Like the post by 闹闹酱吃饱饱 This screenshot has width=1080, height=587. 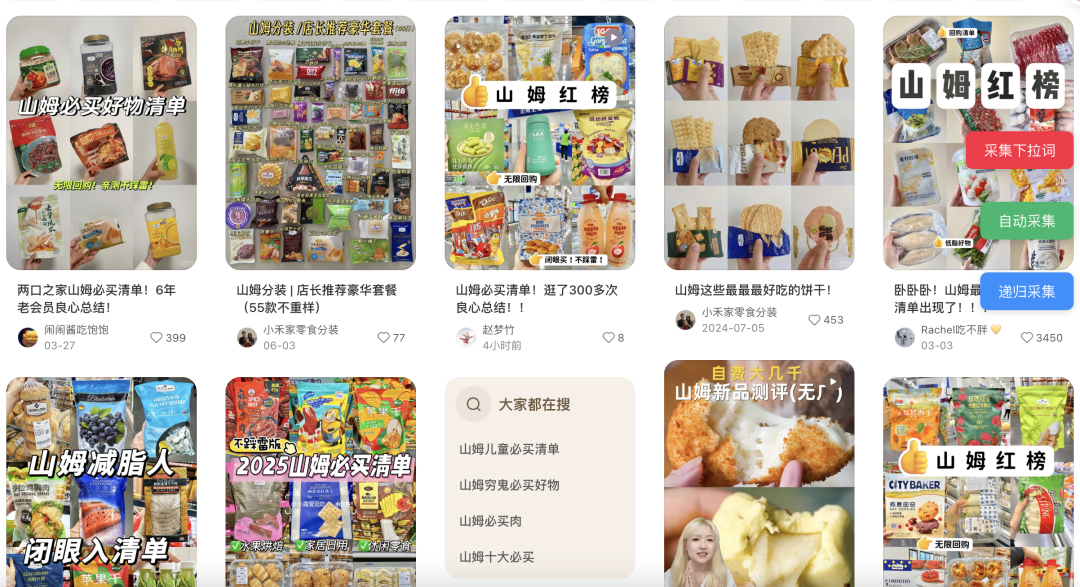[156, 338]
